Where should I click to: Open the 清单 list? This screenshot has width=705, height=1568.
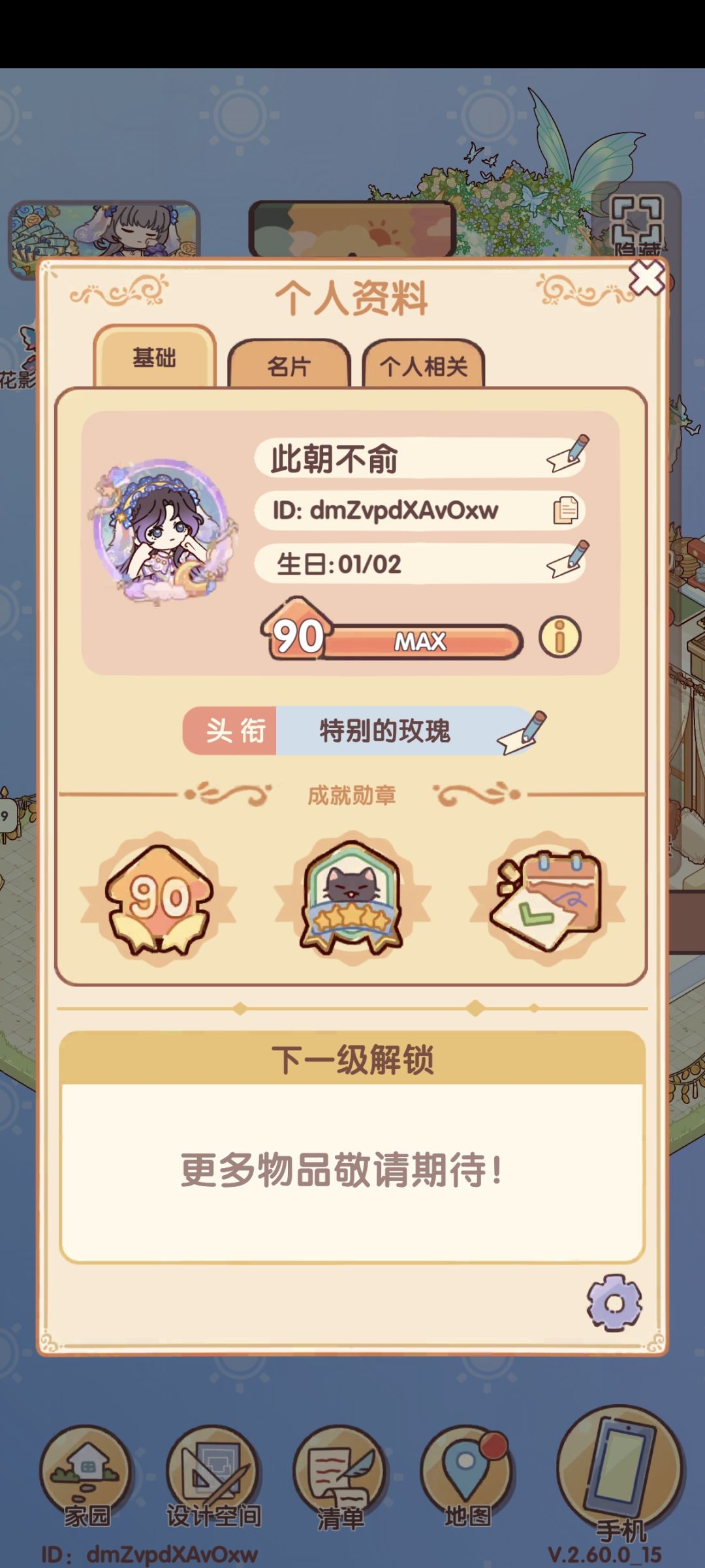[x=339, y=1477]
